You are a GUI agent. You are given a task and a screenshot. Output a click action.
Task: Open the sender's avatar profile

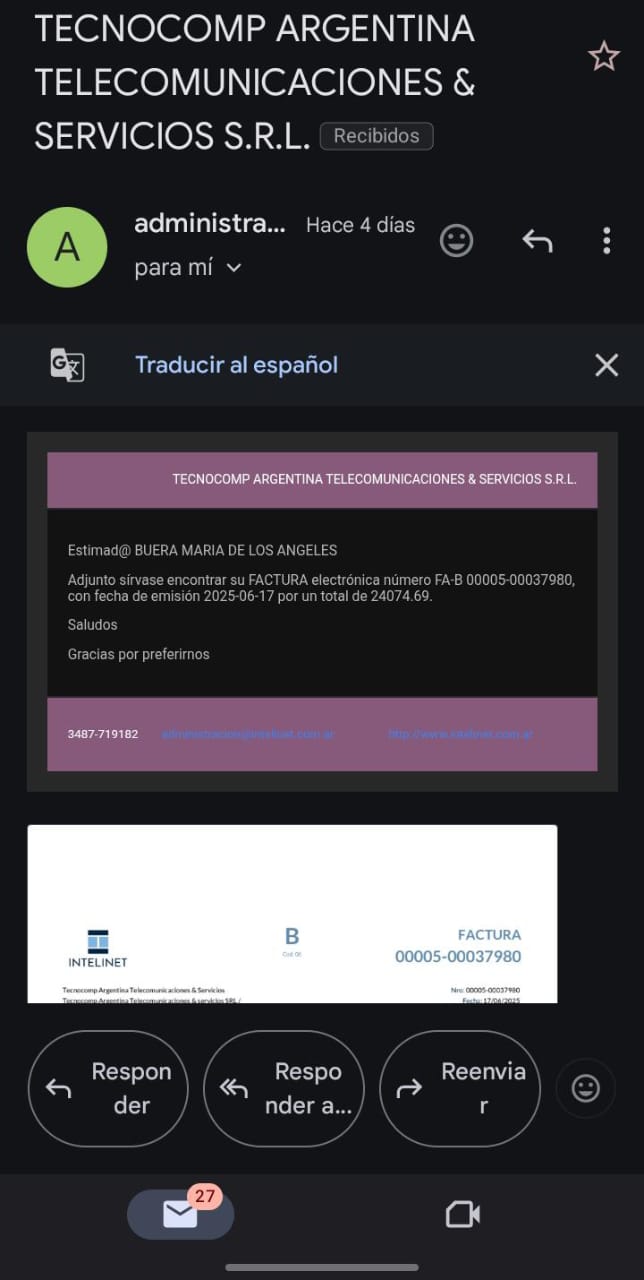coord(67,247)
